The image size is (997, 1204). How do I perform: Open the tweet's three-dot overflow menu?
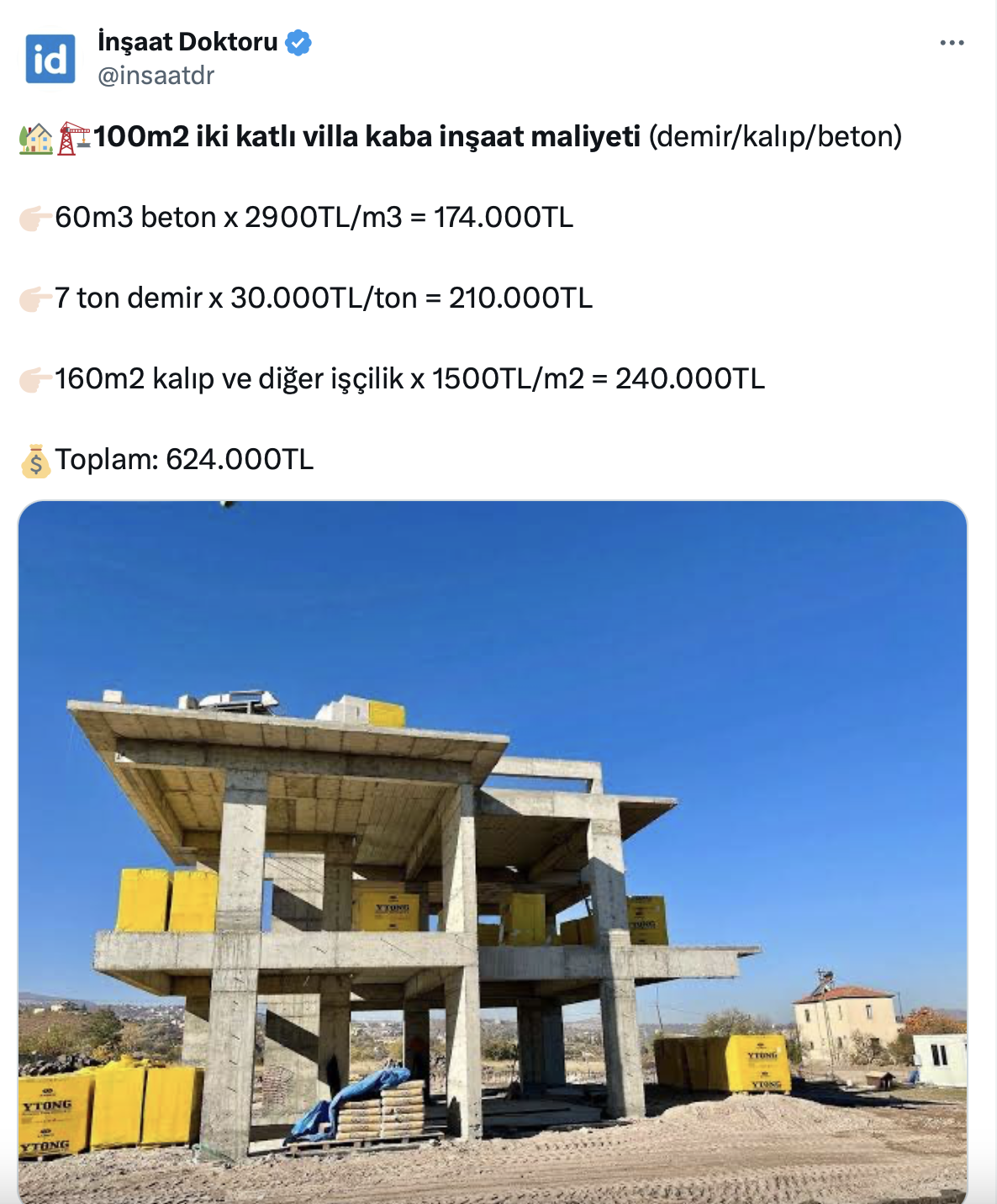point(952,43)
